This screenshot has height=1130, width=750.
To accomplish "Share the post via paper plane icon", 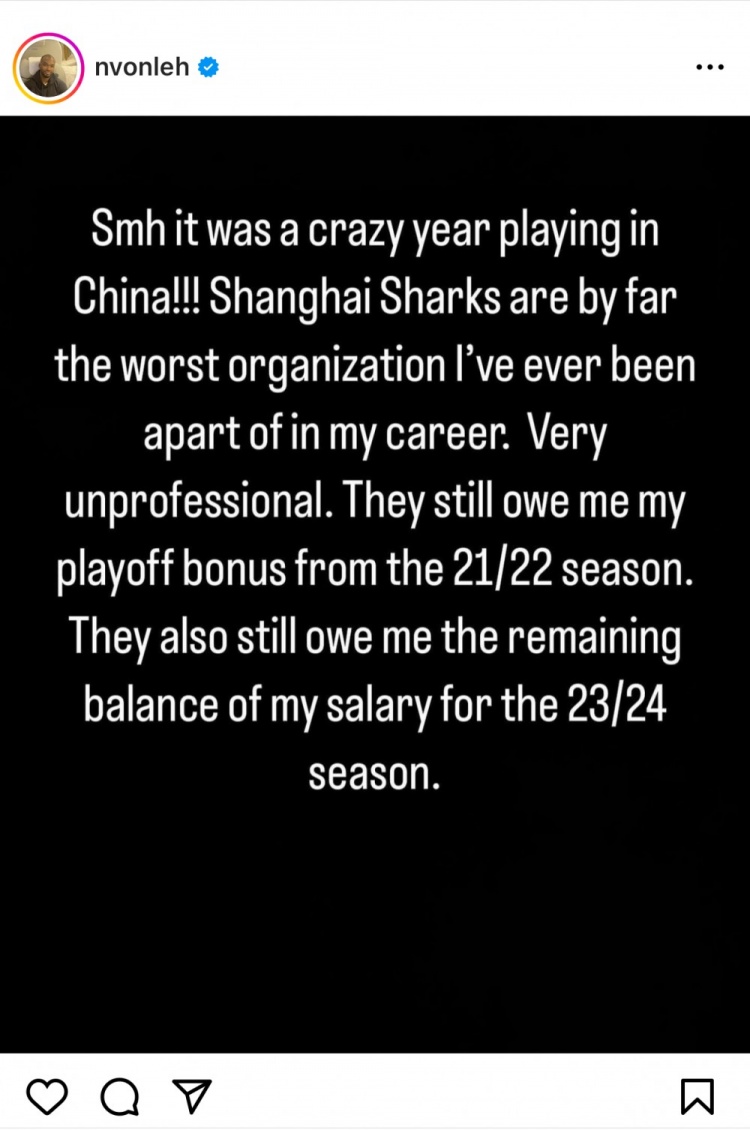I will pos(193,1096).
